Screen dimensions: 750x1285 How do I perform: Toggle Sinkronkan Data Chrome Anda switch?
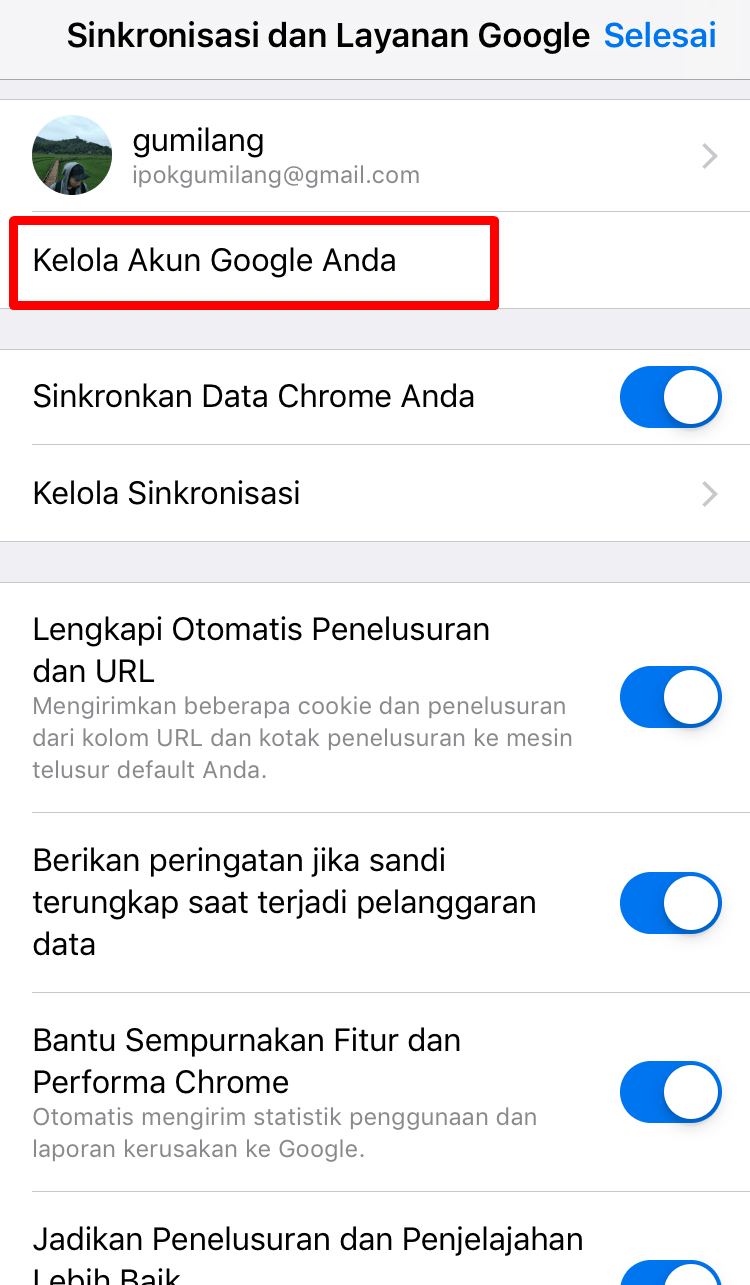[670, 397]
